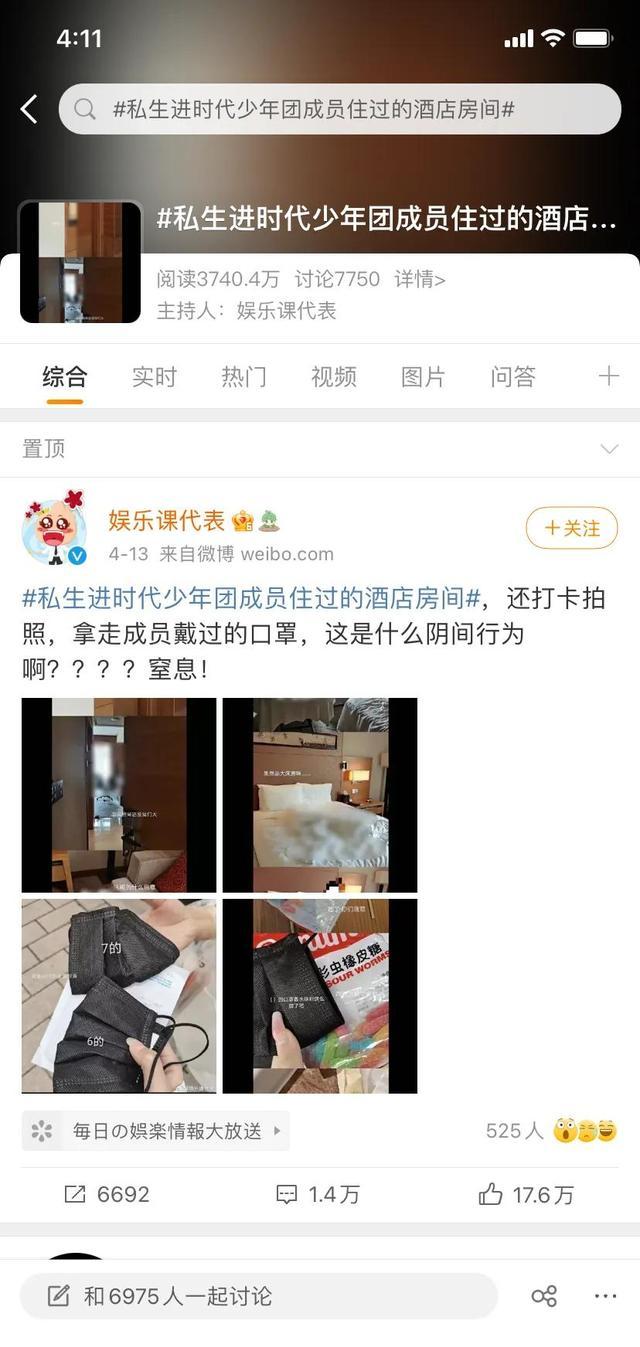Screen dimensions: 640x1347
Task: Switch to the 视频 tab
Action: tap(333, 377)
